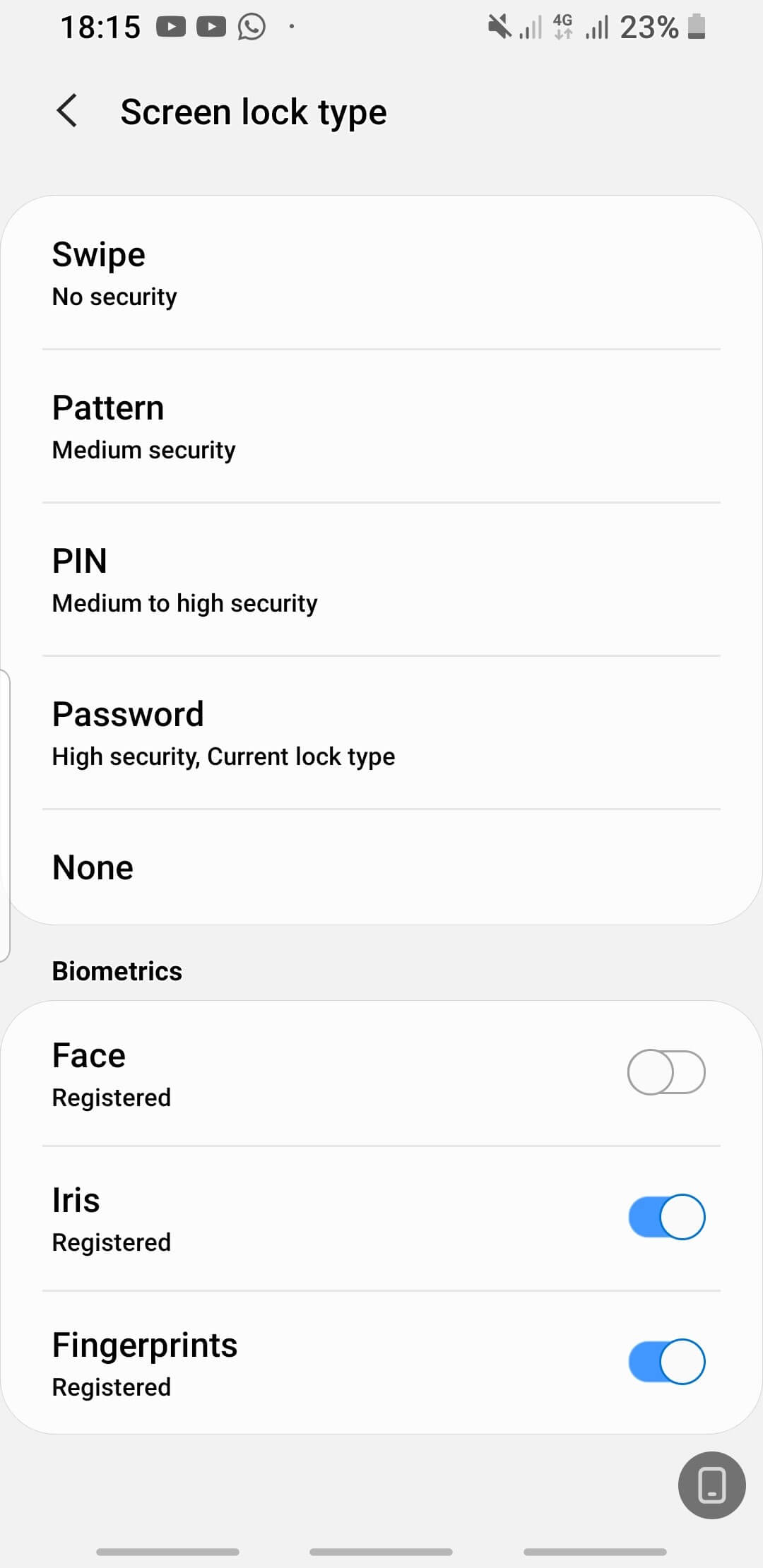Screen dimensions: 763x1568
Task: Select None lock type
Action: pos(381,867)
